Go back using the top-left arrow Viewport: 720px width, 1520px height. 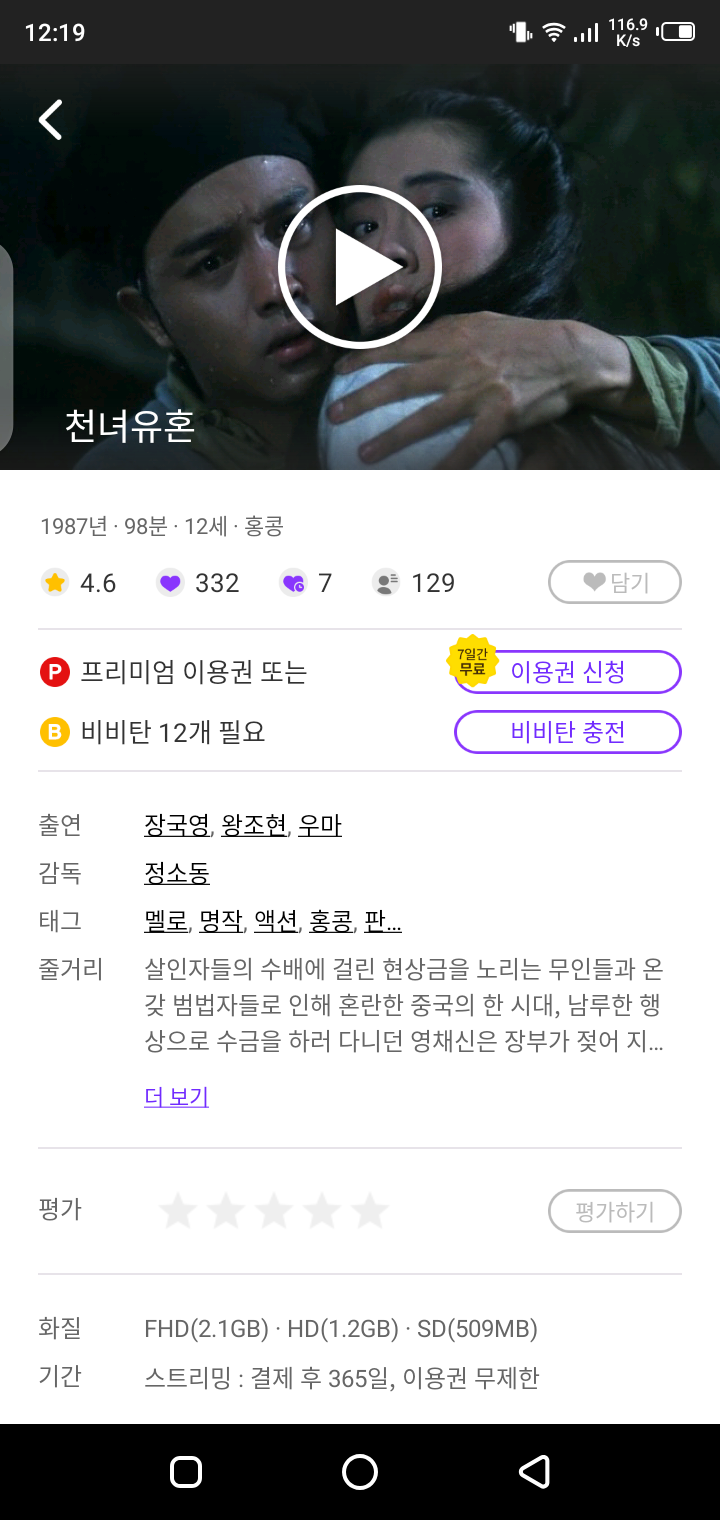tap(51, 120)
